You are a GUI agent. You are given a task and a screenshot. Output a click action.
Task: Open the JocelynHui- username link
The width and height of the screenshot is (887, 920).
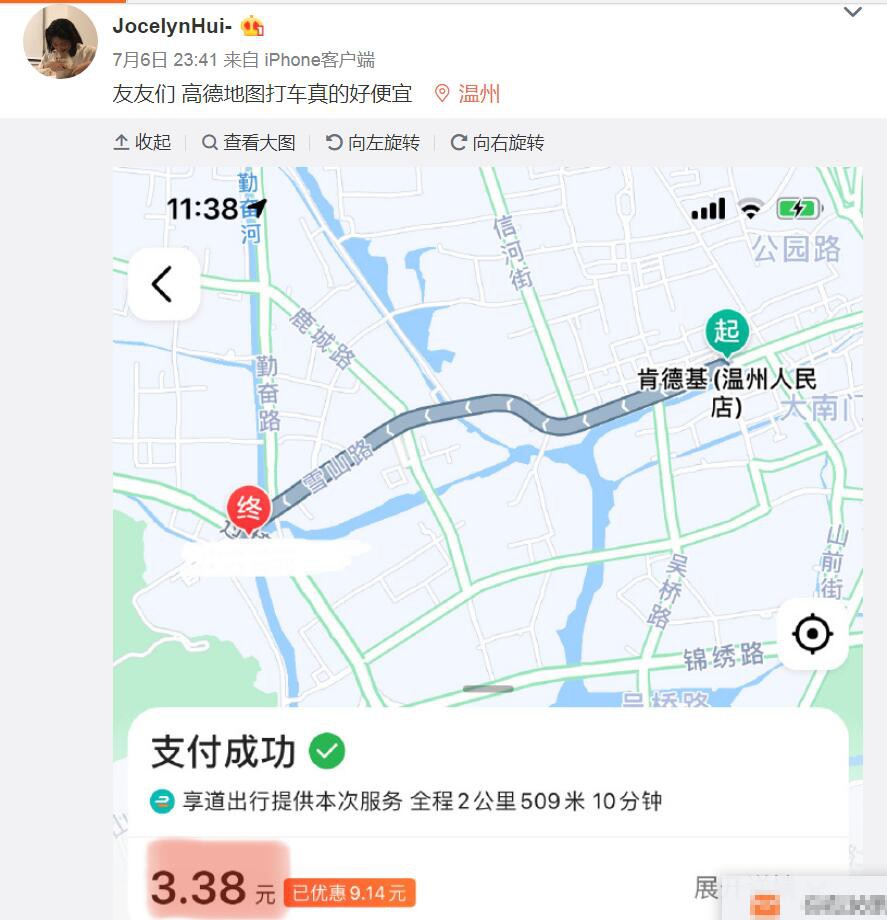click(x=172, y=26)
